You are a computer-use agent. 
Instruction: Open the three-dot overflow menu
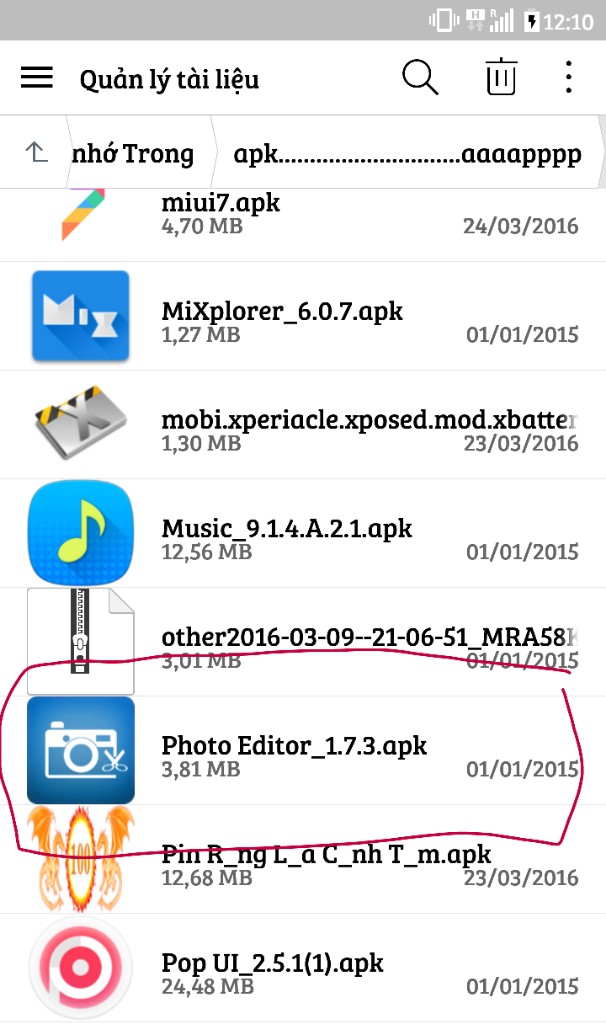point(568,78)
